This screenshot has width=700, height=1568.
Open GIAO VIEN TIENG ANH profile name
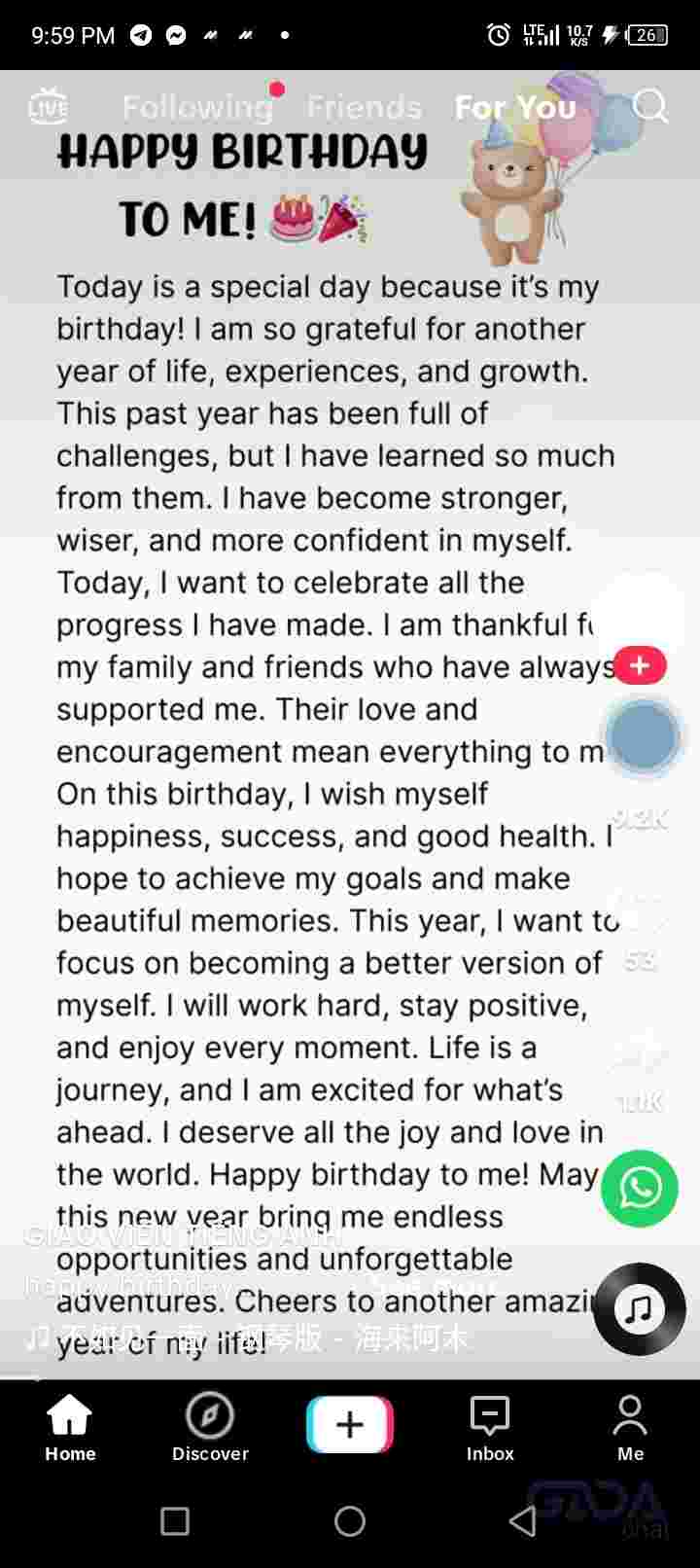click(183, 1236)
